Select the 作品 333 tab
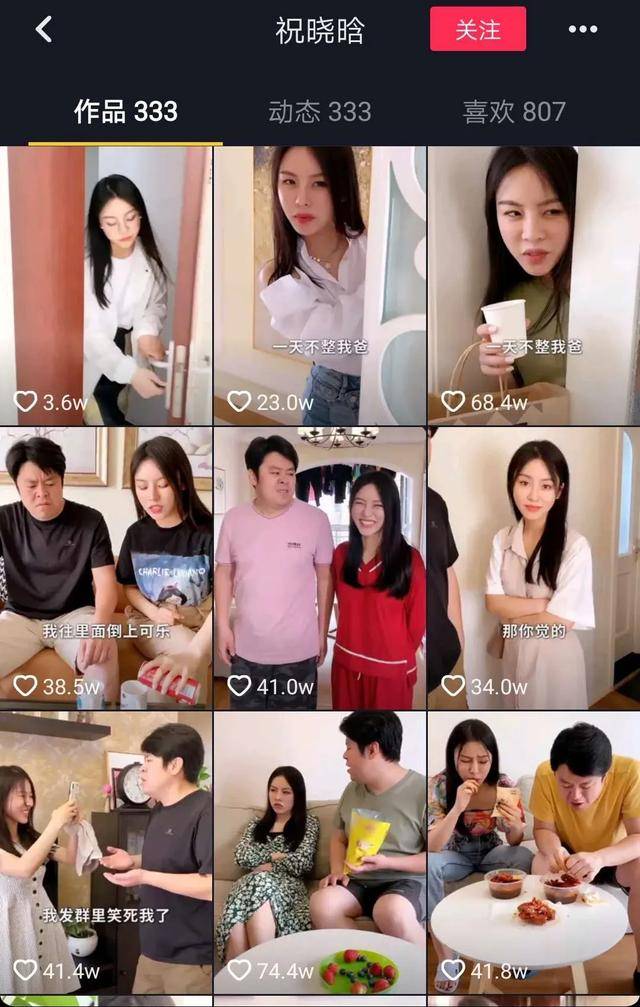 126,111
